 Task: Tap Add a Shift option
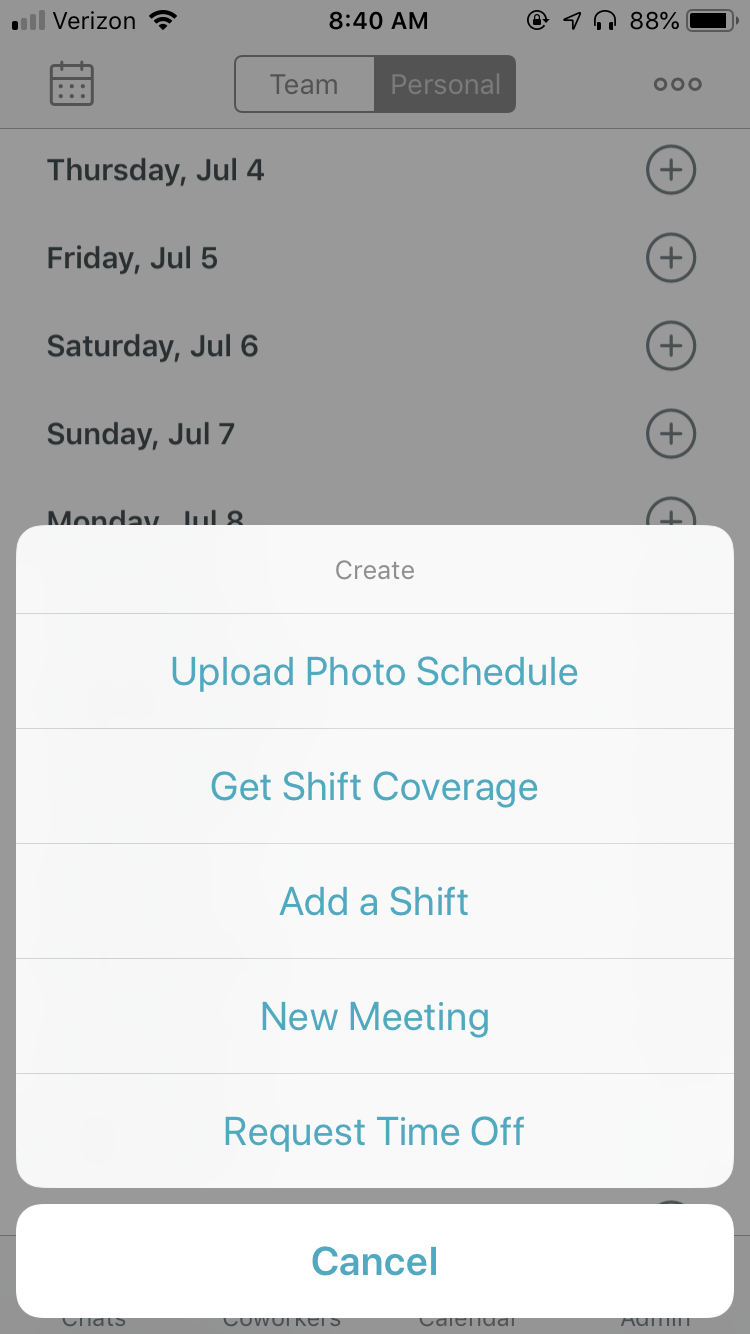click(x=374, y=901)
